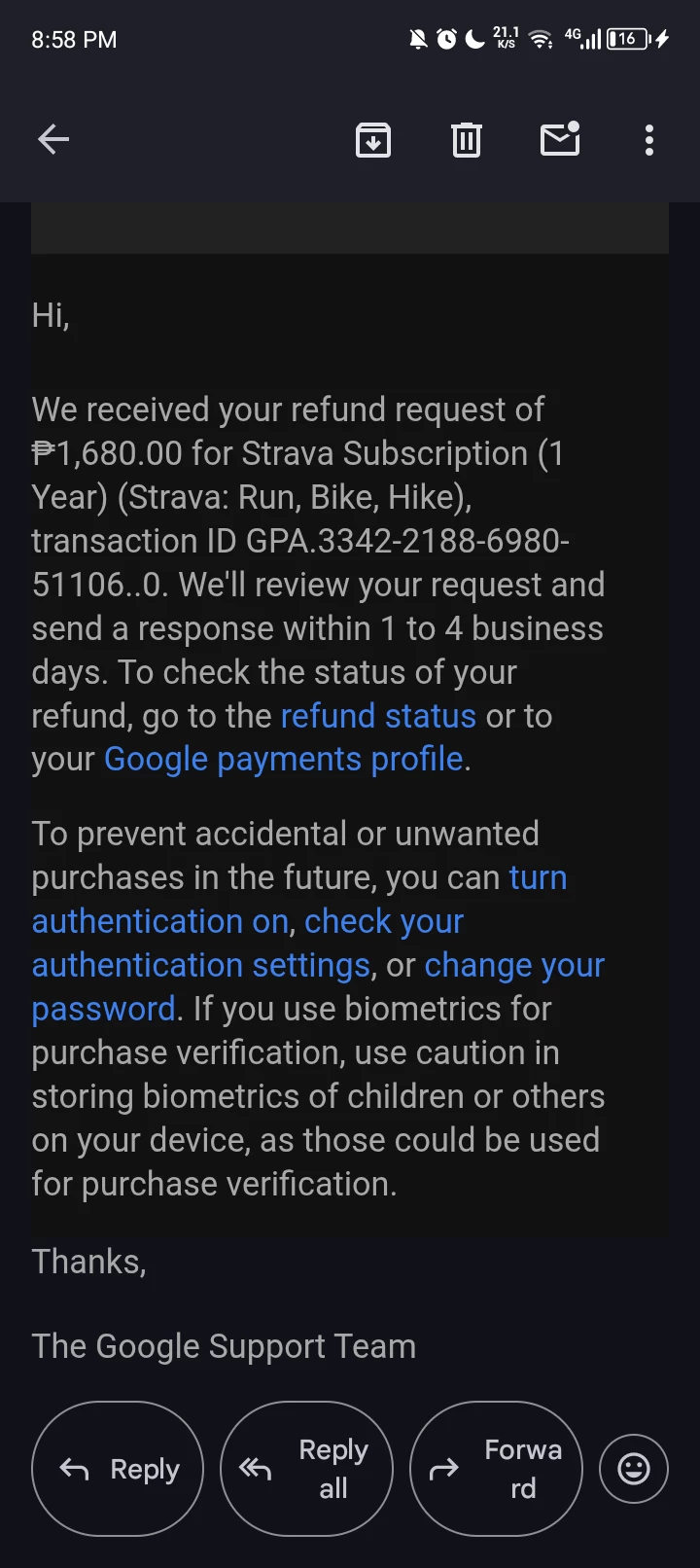Choose Reply all
This screenshot has width=700, height=1568.
coord(307,1469)
